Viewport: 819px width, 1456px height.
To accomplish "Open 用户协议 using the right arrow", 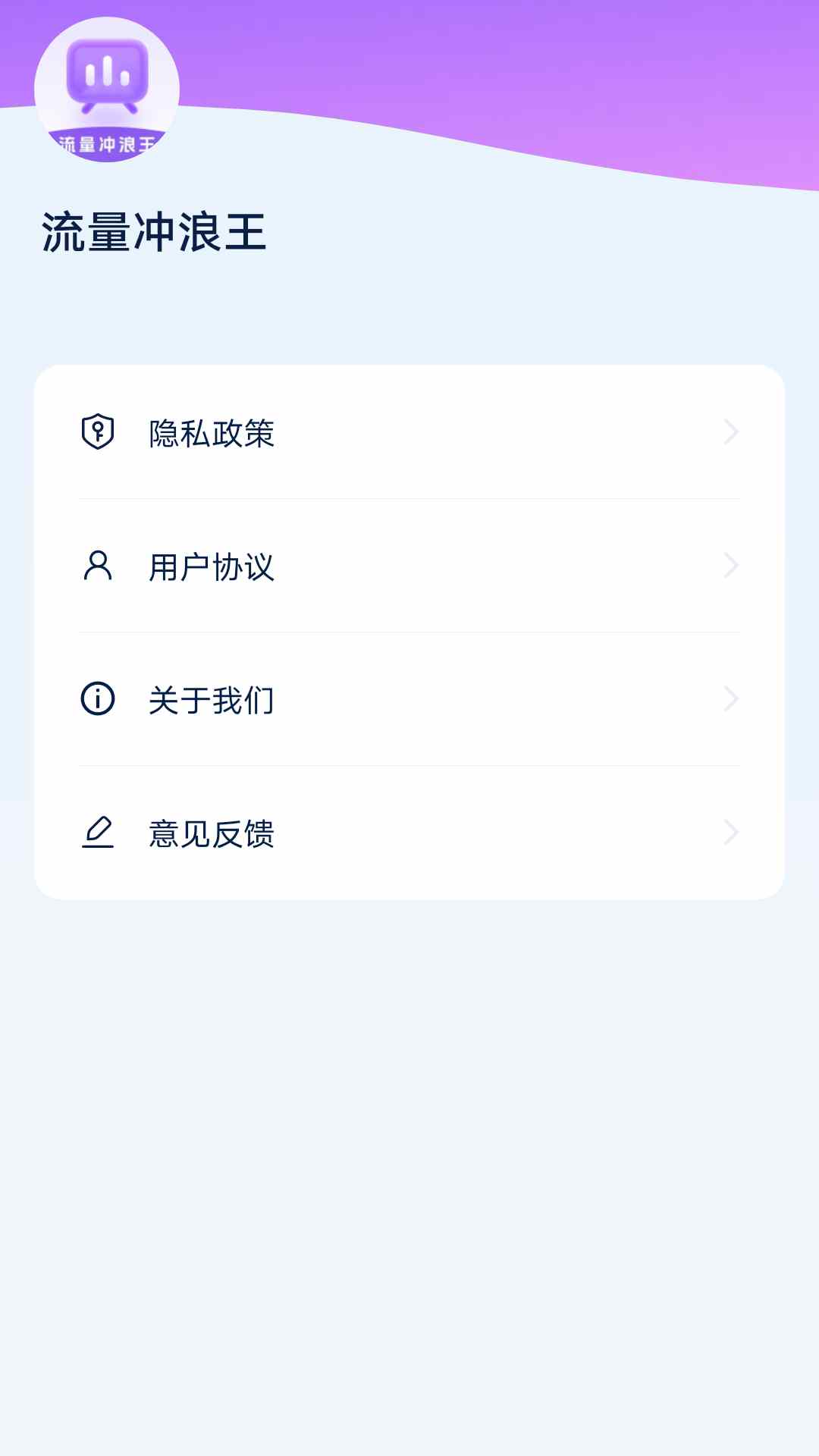I will click(730, 566).
